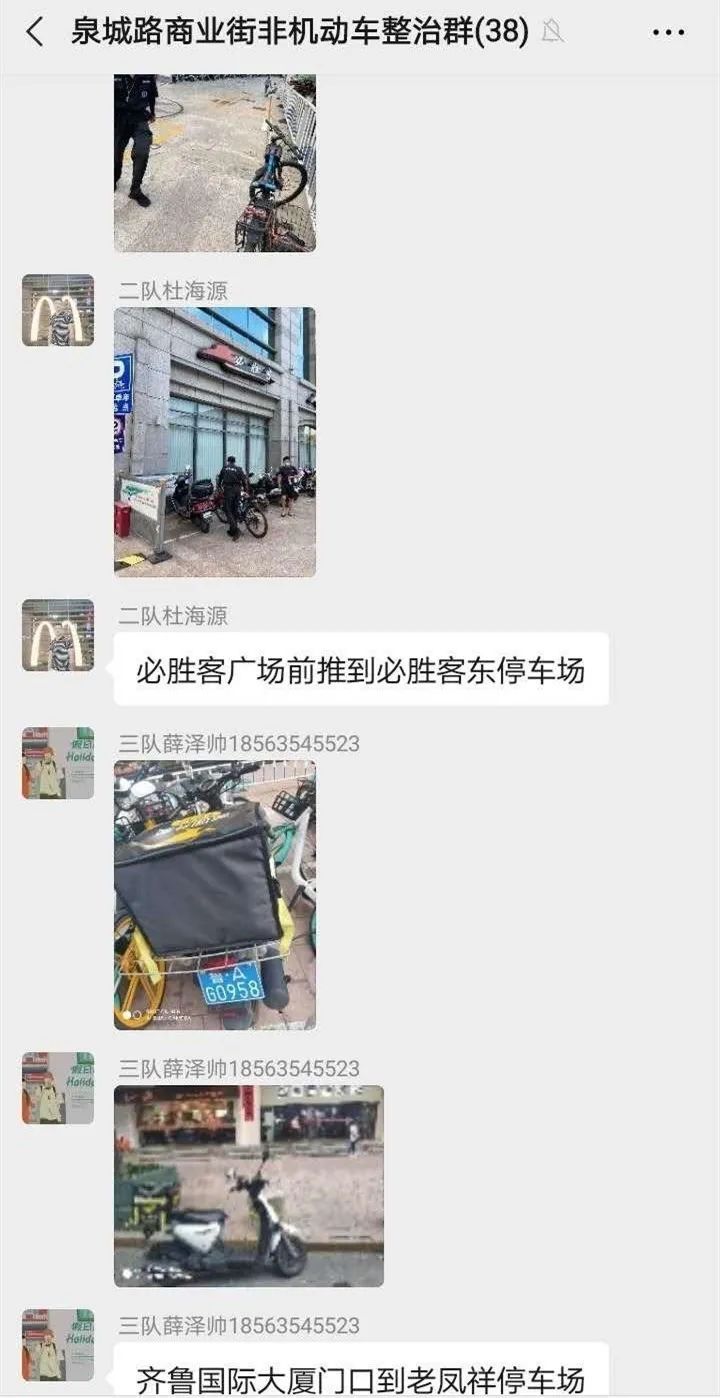Open the white scooter photo by 三队薛泽帅
This screenshot has height=1398, width=720.
coord(249,1186)
